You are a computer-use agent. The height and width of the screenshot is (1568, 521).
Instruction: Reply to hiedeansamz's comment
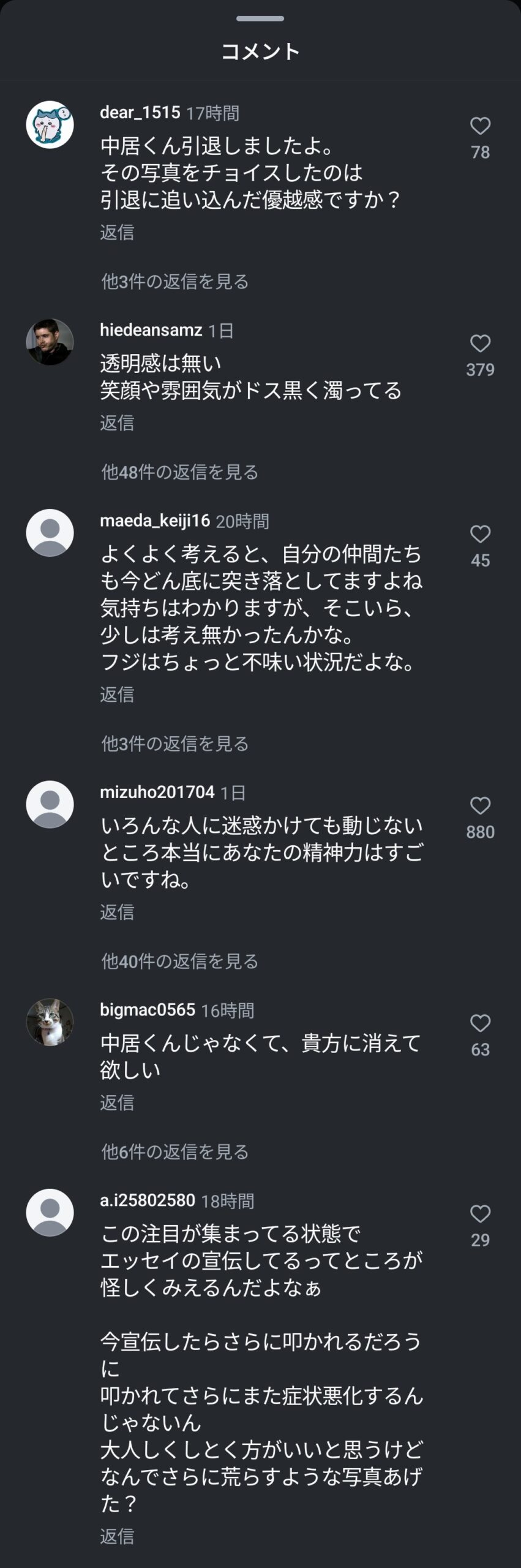117,423
